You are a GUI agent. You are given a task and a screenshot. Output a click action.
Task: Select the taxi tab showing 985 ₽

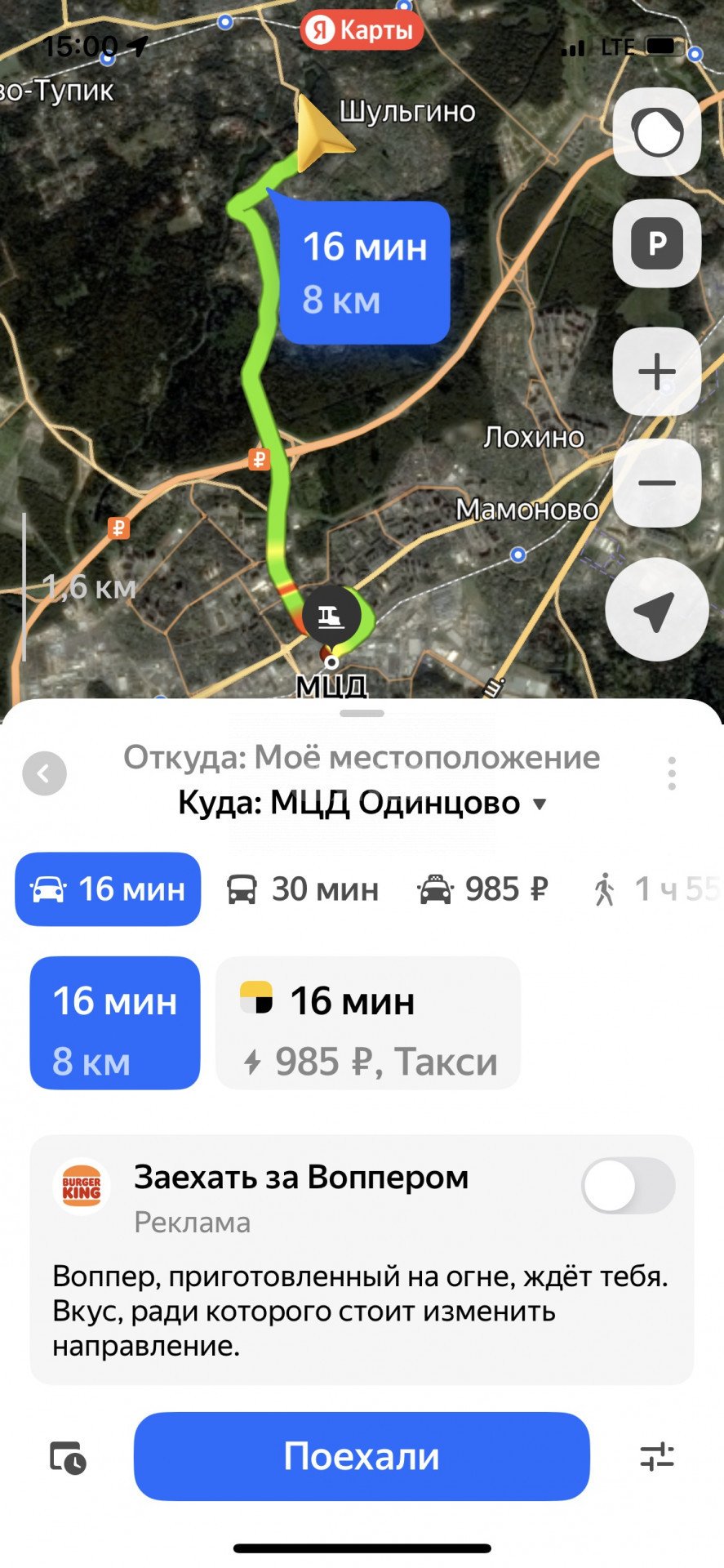pos(482,889)
